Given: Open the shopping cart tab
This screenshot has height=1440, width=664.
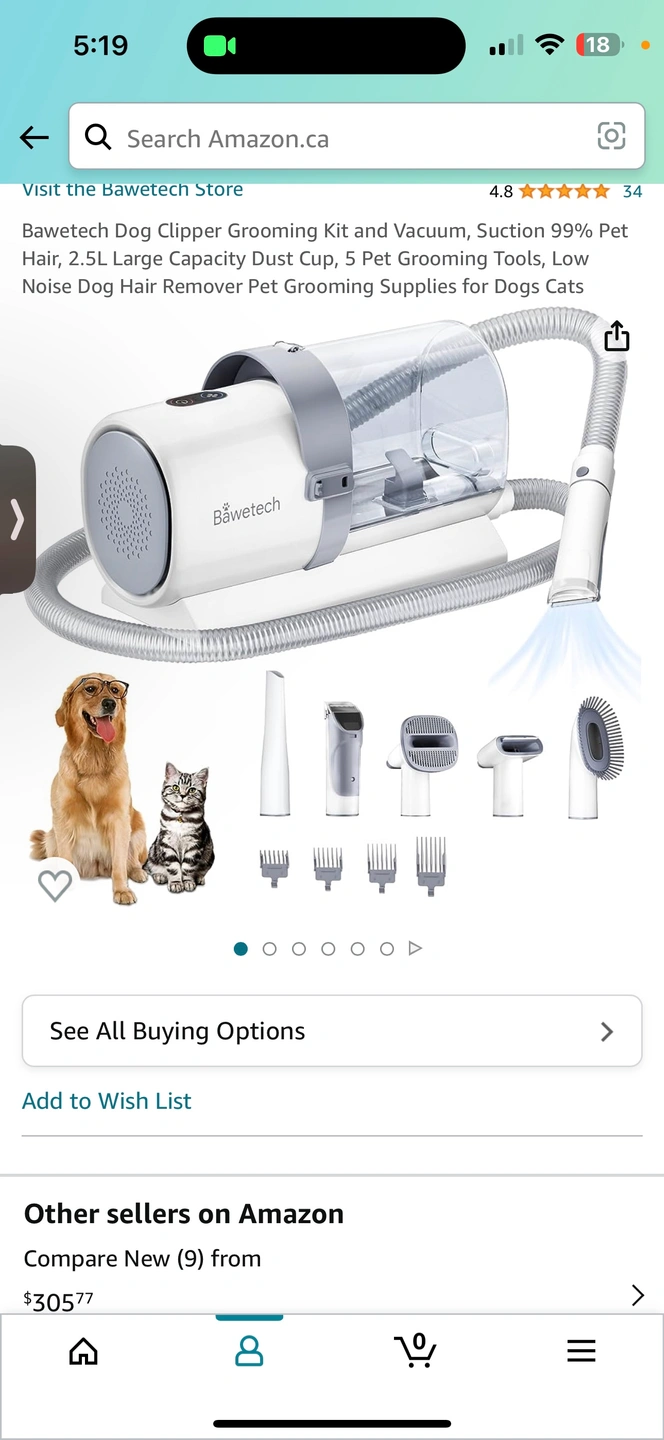Looking at the screenshot, I should tap(415, 1351).
